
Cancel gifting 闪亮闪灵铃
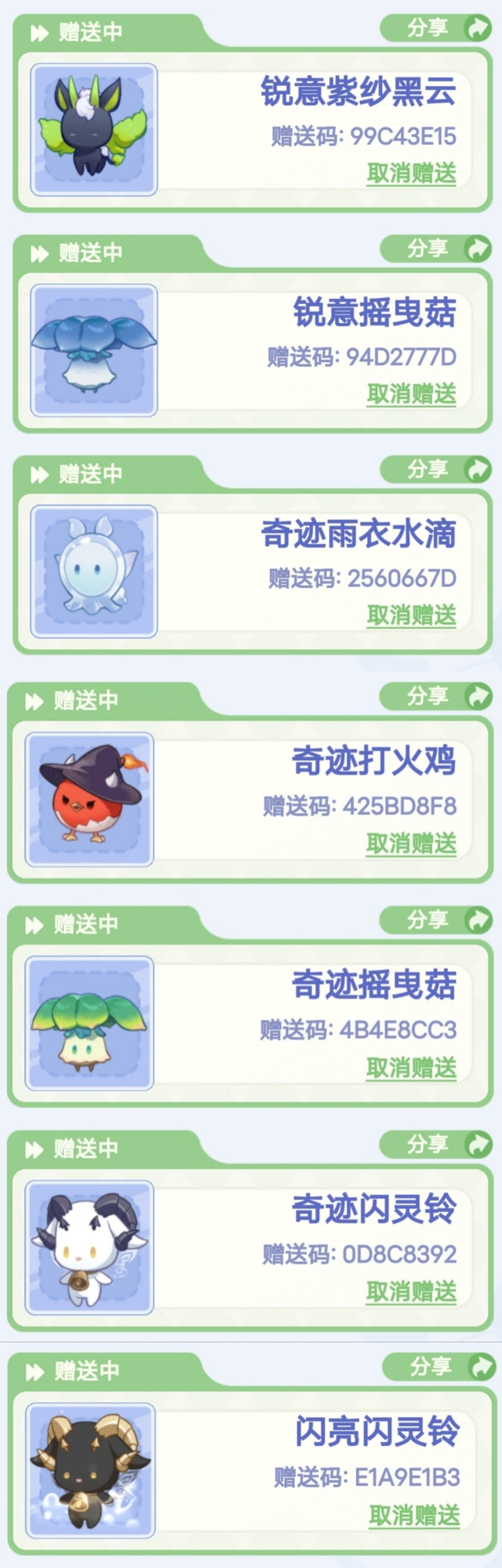click(414, 1516)
